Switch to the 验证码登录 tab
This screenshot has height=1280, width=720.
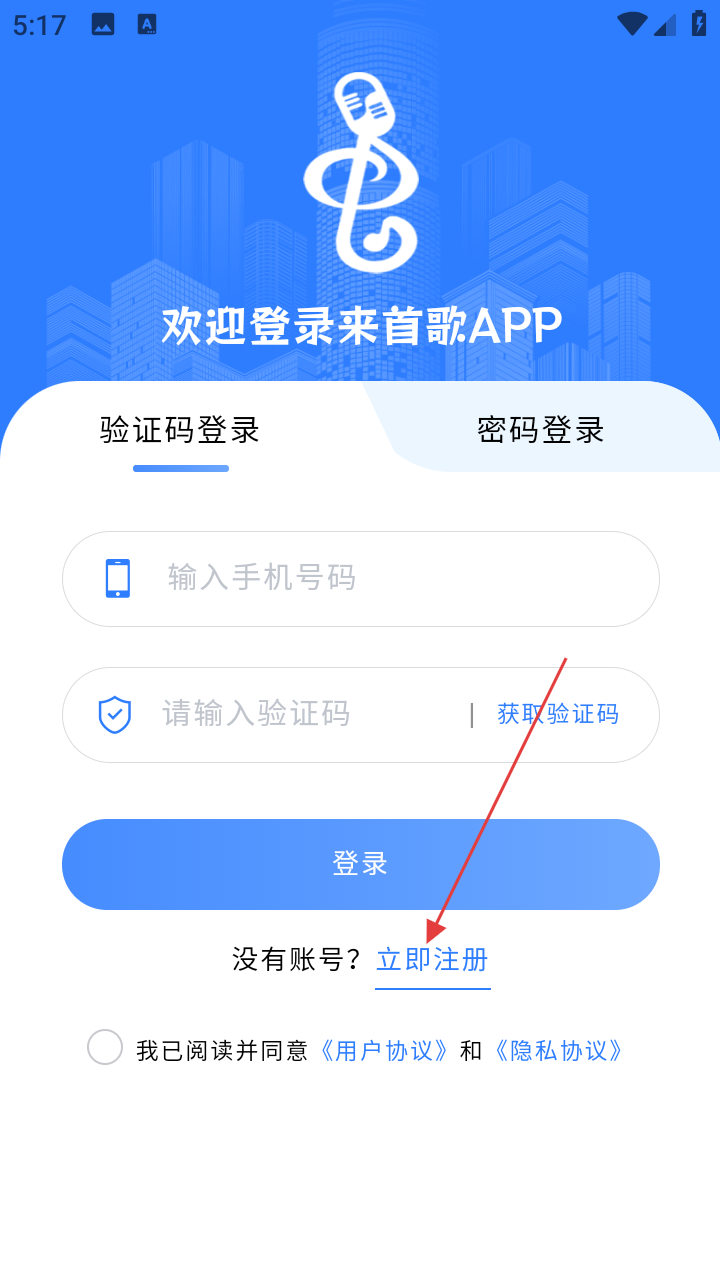point(180,430)
